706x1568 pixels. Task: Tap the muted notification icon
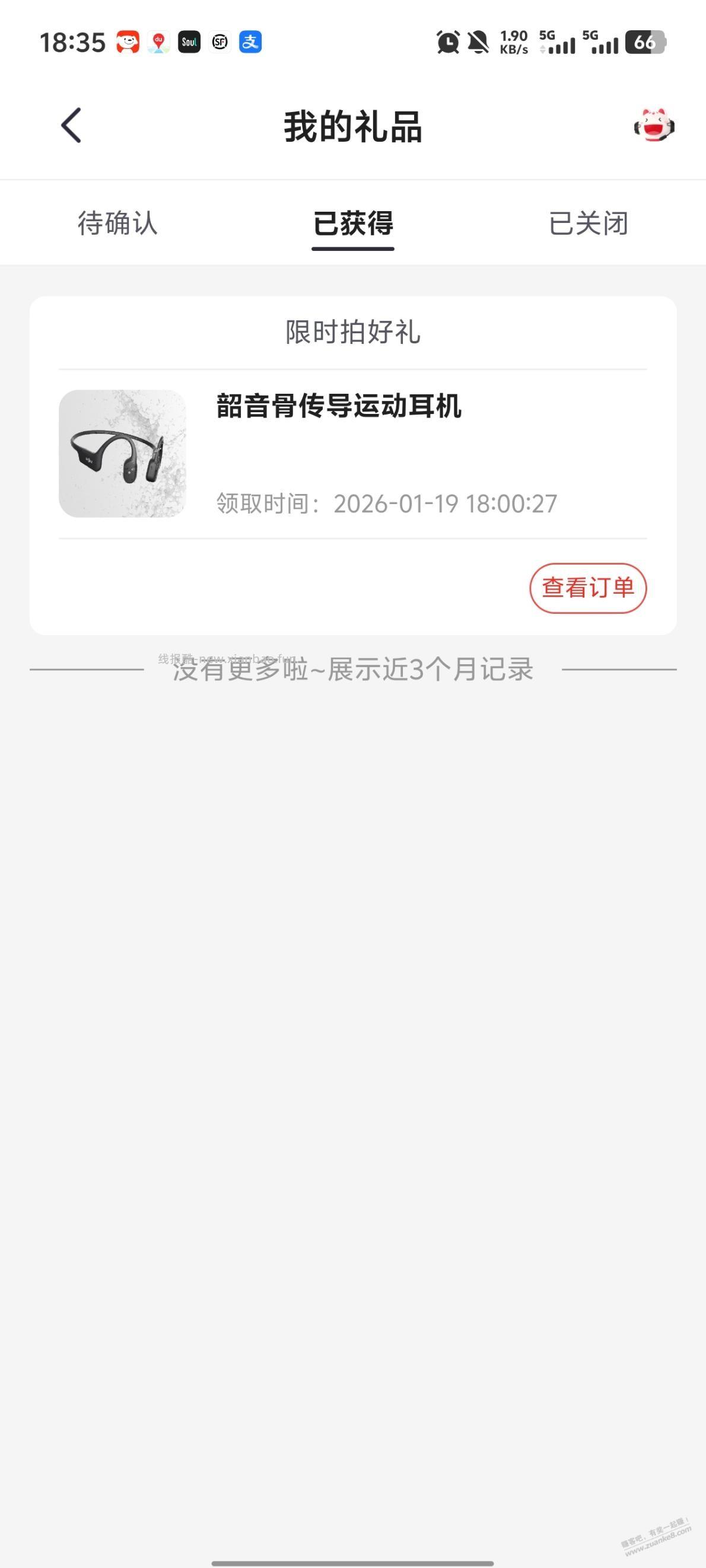coord(477,42)
